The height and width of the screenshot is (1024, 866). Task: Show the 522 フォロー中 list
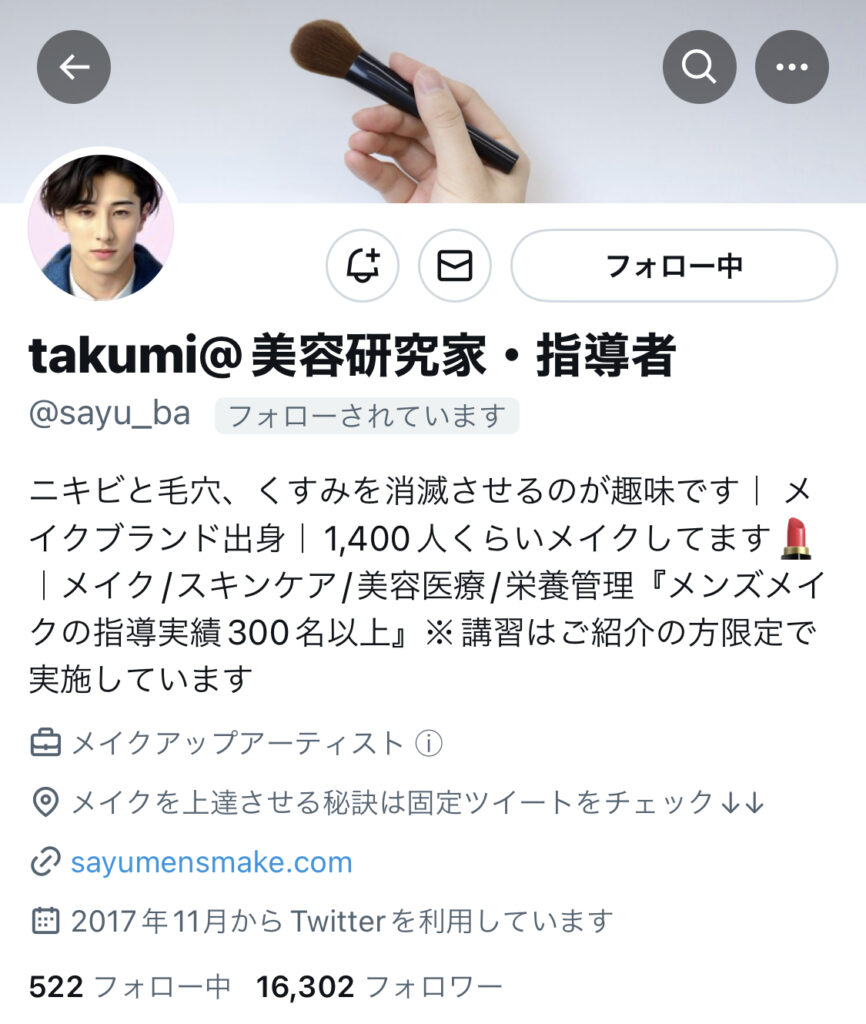pos(130,988)
